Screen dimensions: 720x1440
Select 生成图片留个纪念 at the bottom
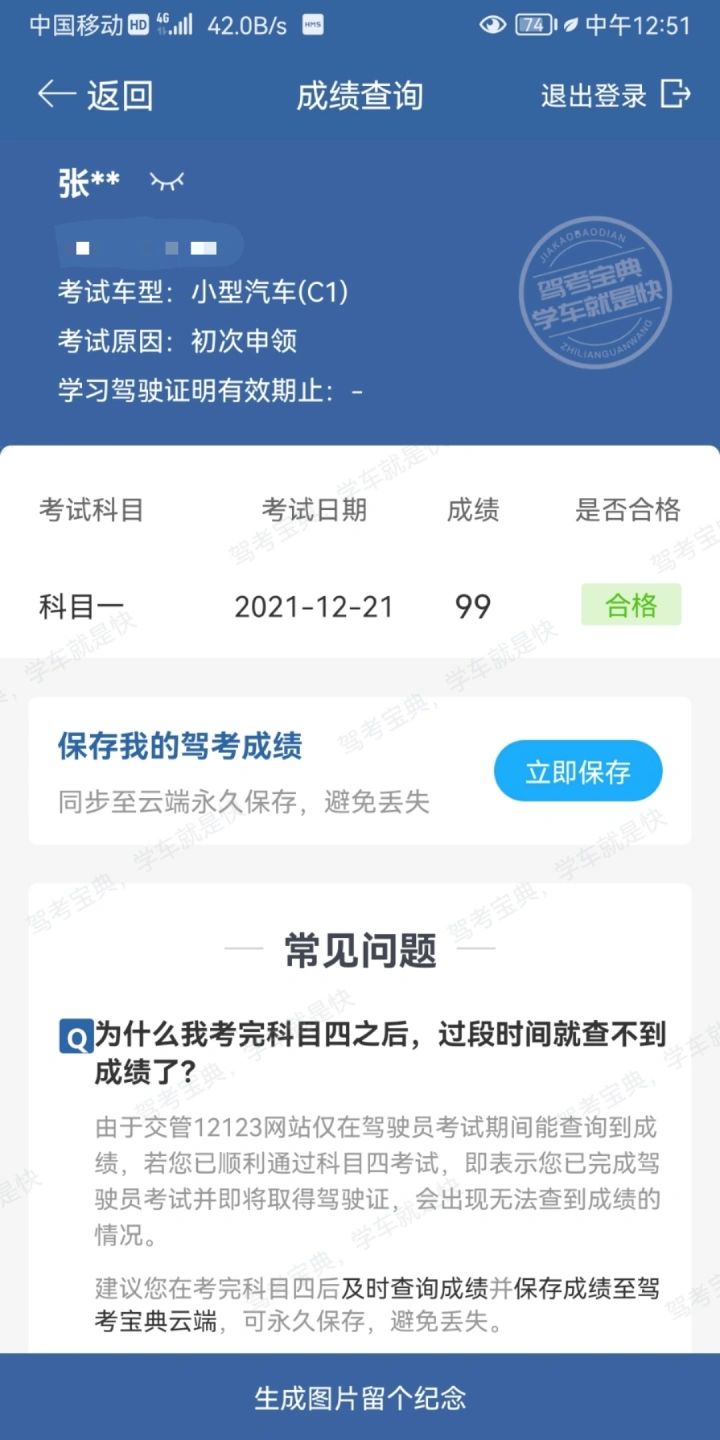pyautogui.click(x=360, y=1396)
